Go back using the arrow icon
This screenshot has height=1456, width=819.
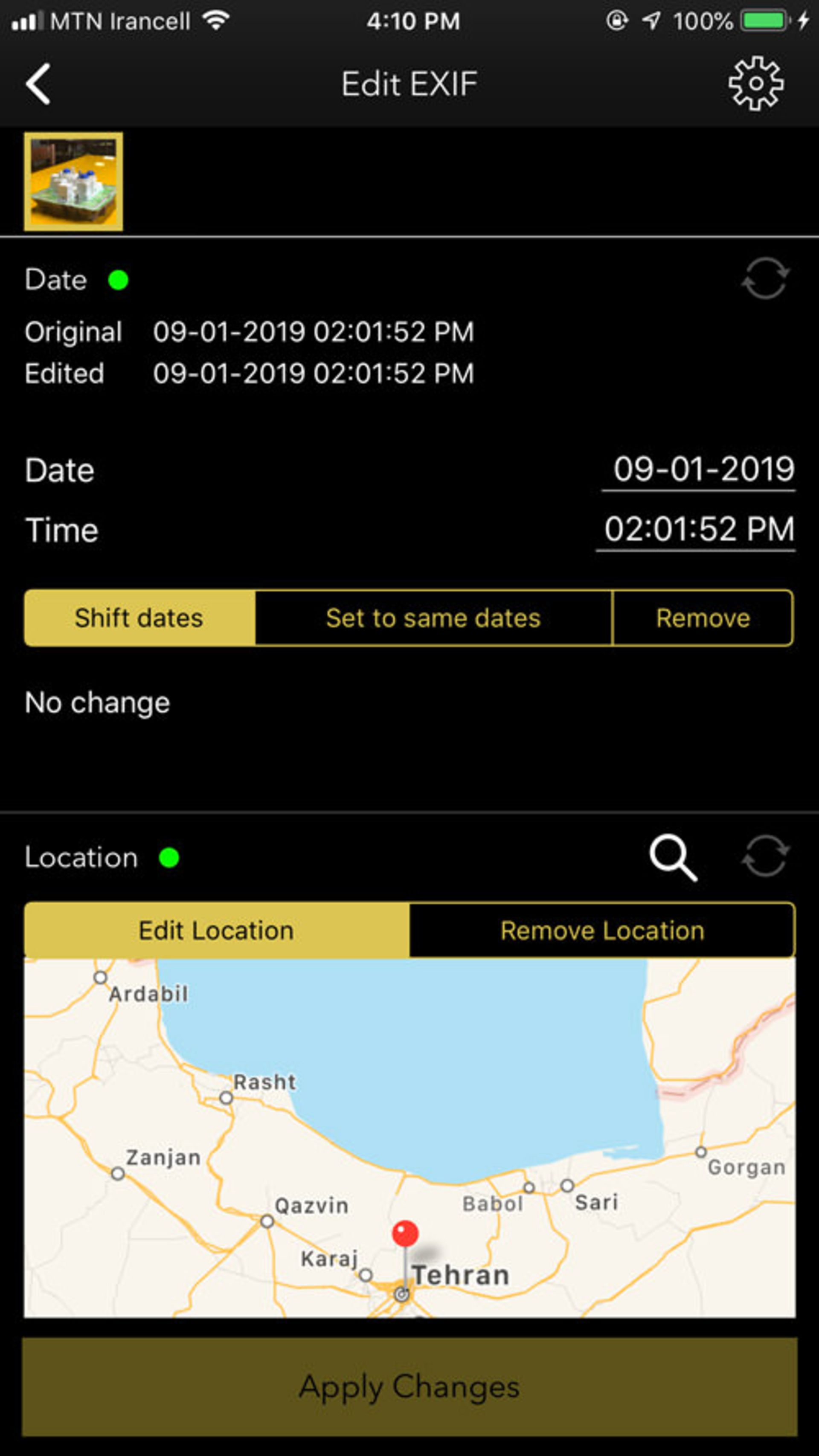click(37, 84)
